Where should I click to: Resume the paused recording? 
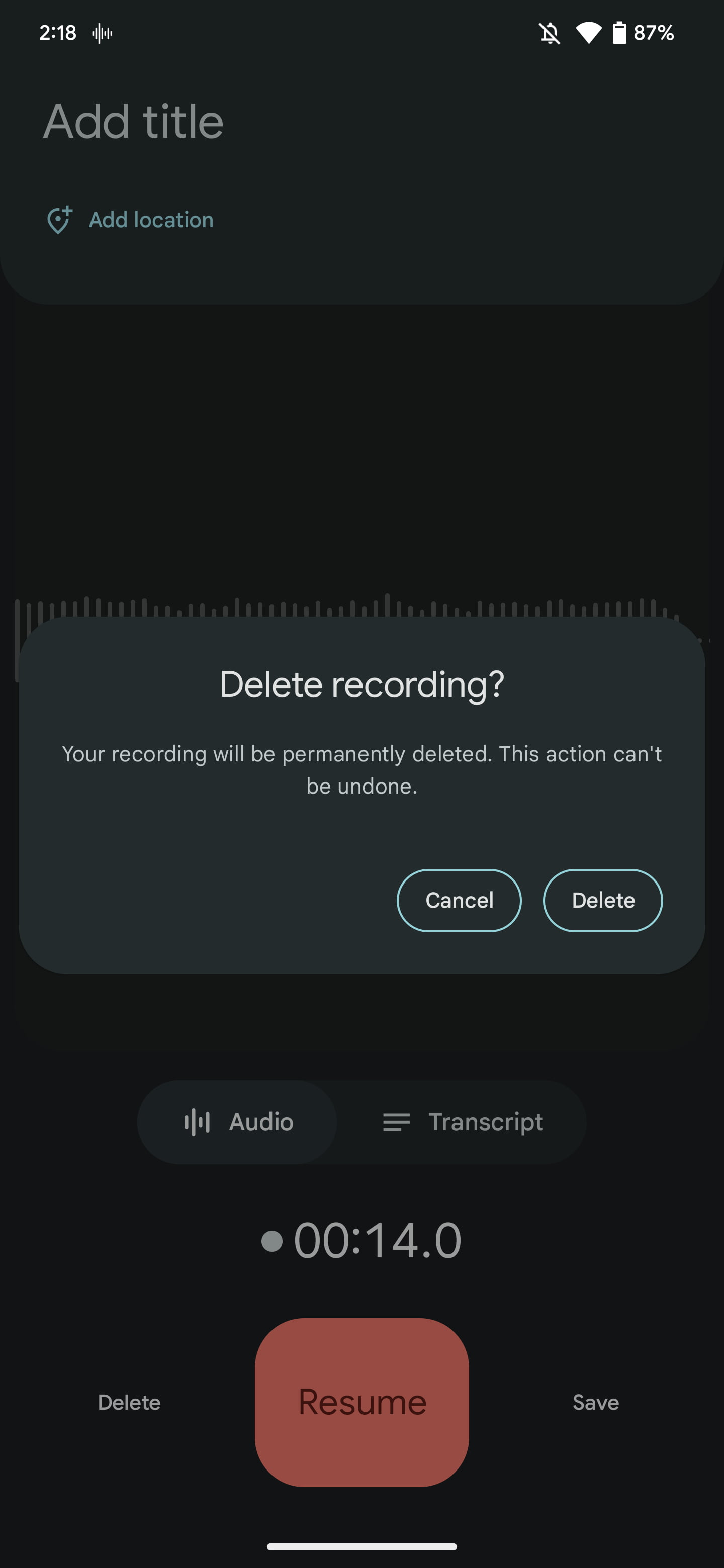(361, 1402)
